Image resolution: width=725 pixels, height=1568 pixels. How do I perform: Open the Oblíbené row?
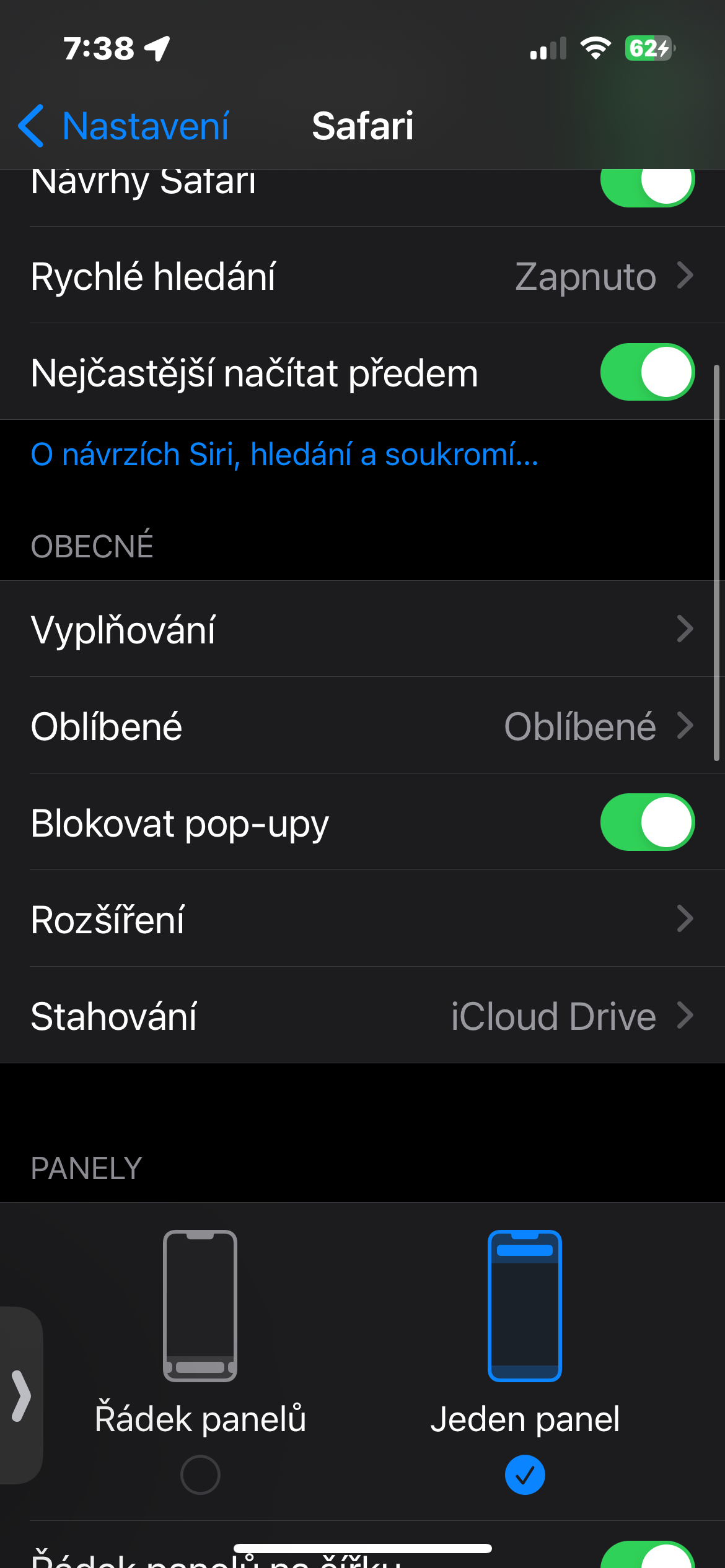coord(362,726)
